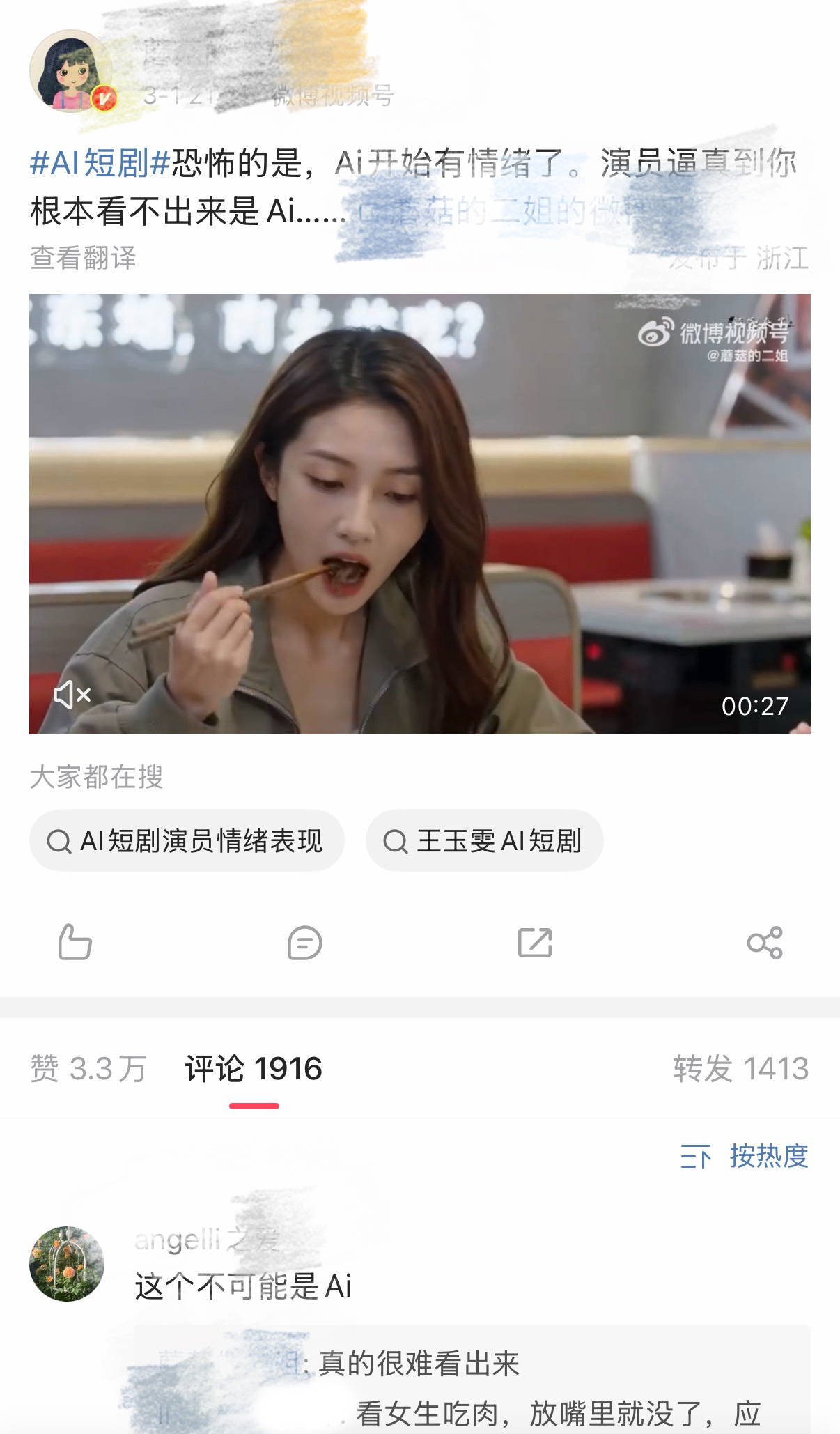Select the 评论 1916 tab

(x=254, y=1069)
